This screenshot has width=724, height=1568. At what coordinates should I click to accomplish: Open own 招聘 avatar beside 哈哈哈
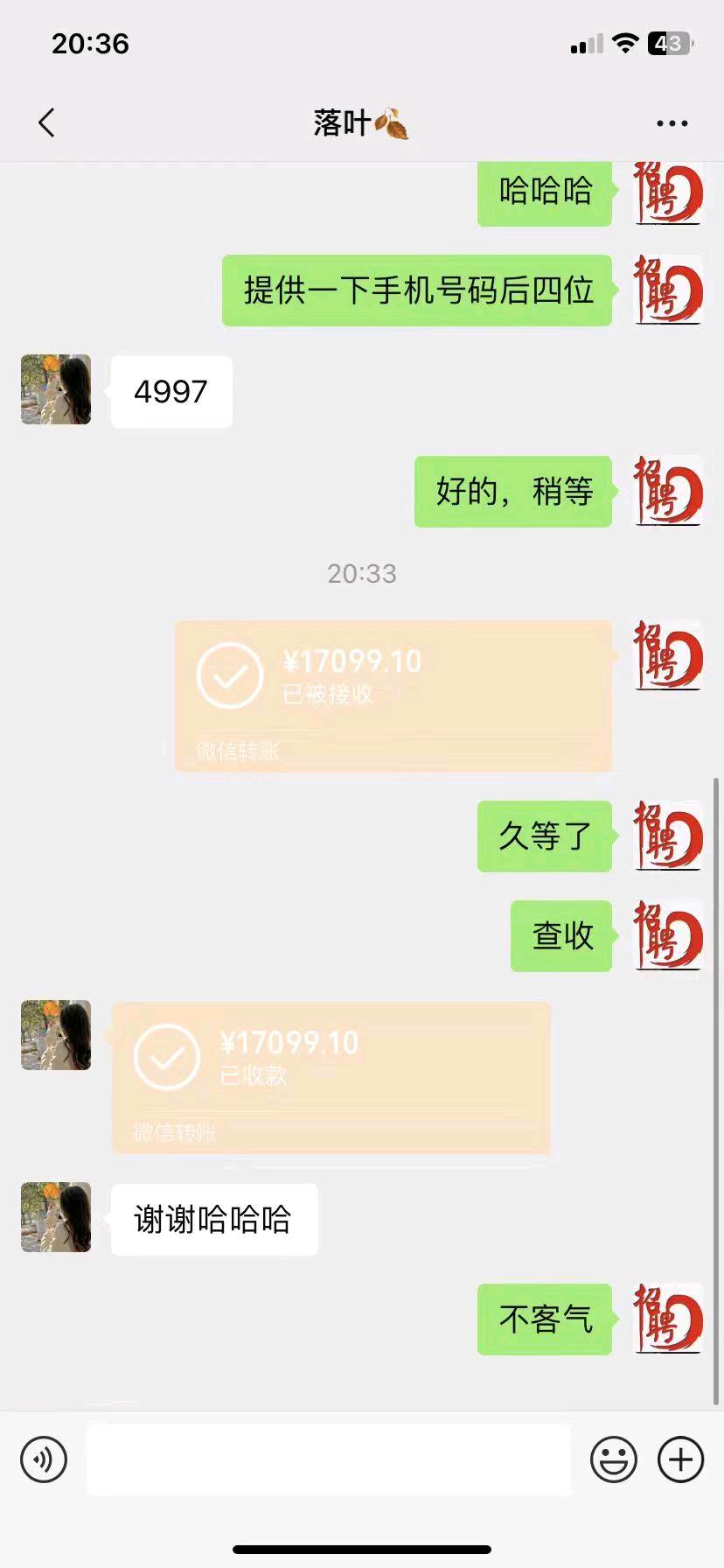[x=668, y=192]
